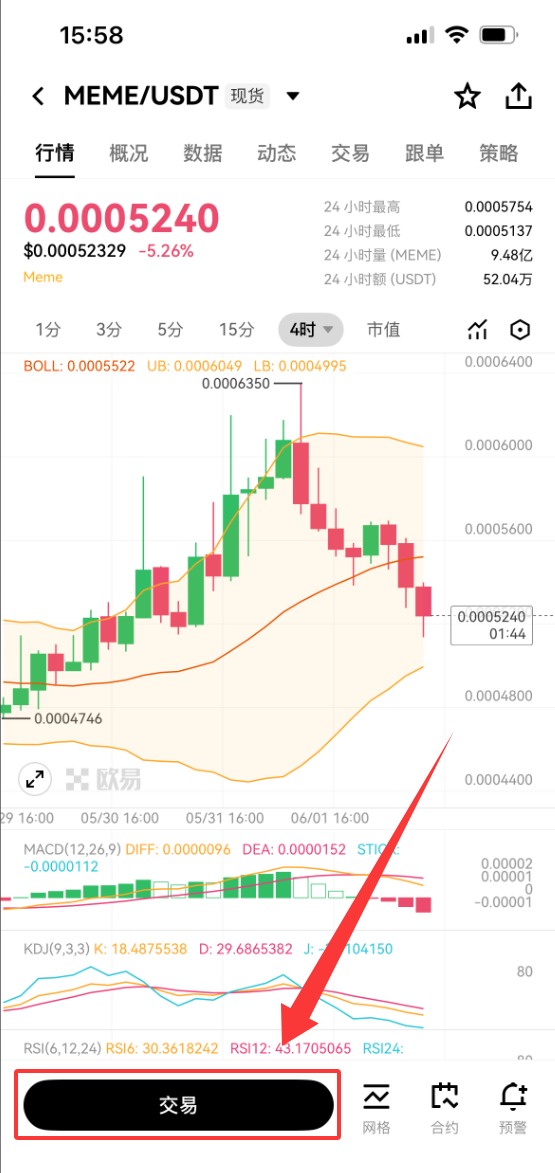Open the chart settings hexagon icon
Screen dimensions: 555x1173
coord(520,329)
